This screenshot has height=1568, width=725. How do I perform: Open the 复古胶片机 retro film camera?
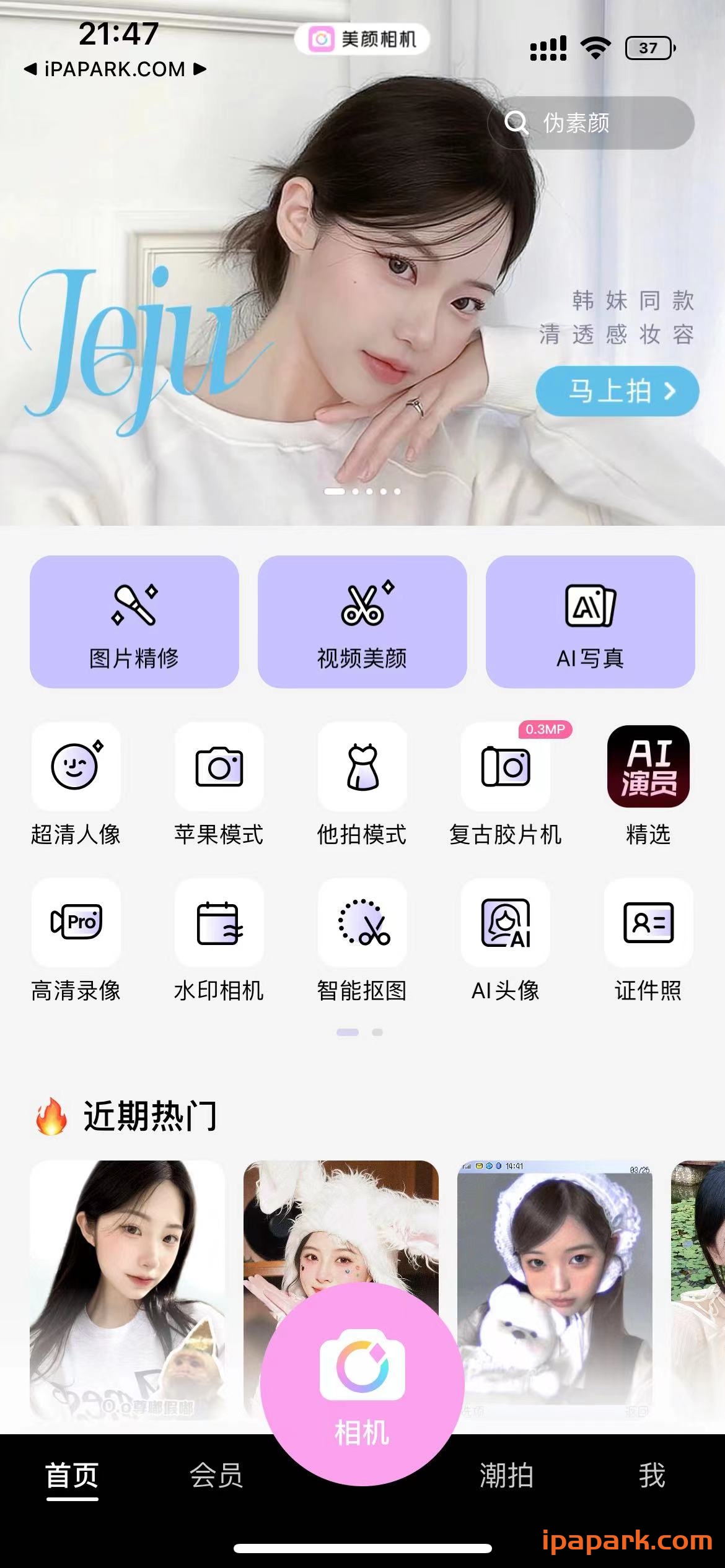505,768
